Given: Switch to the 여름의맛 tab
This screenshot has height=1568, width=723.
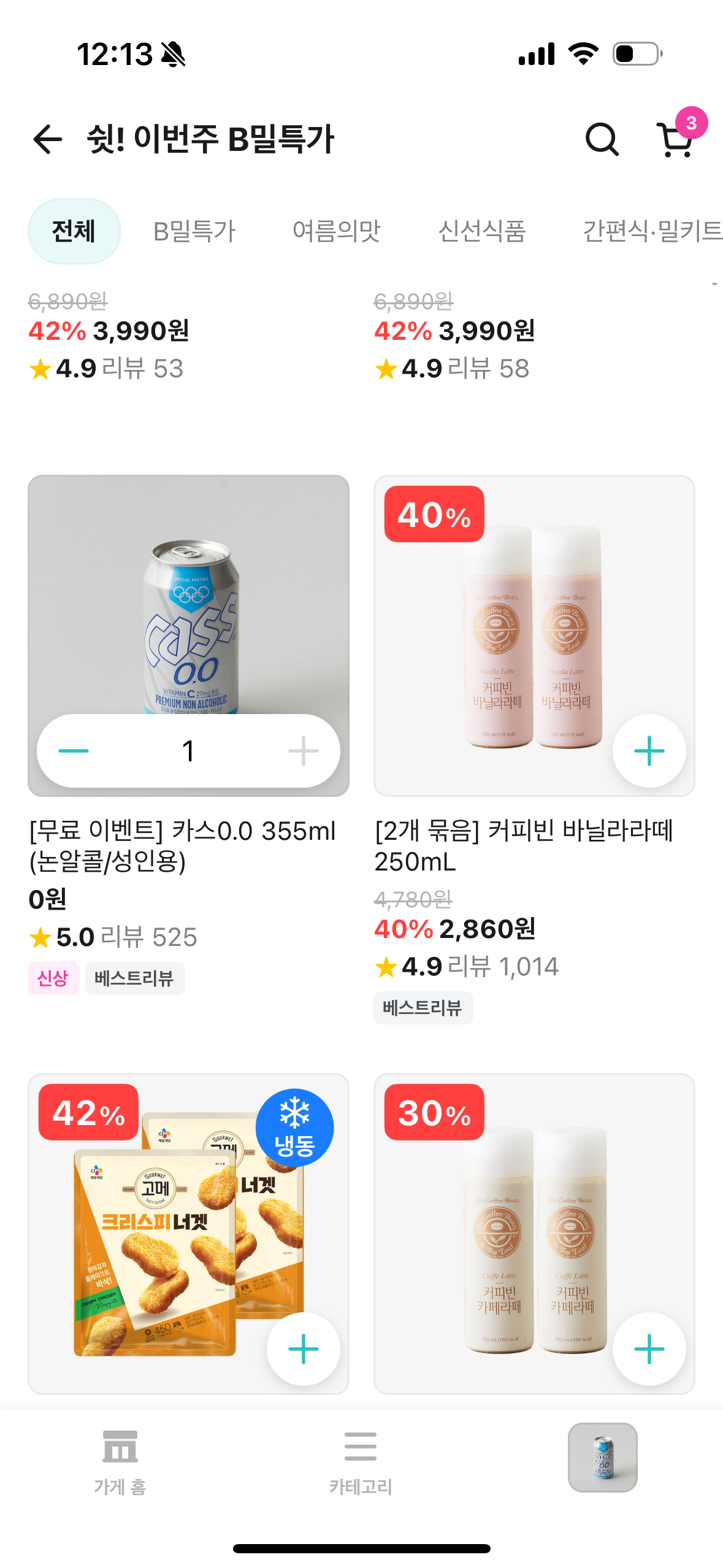Looking at the screenshot, I should pyautogui.click(x=337, y=231).
